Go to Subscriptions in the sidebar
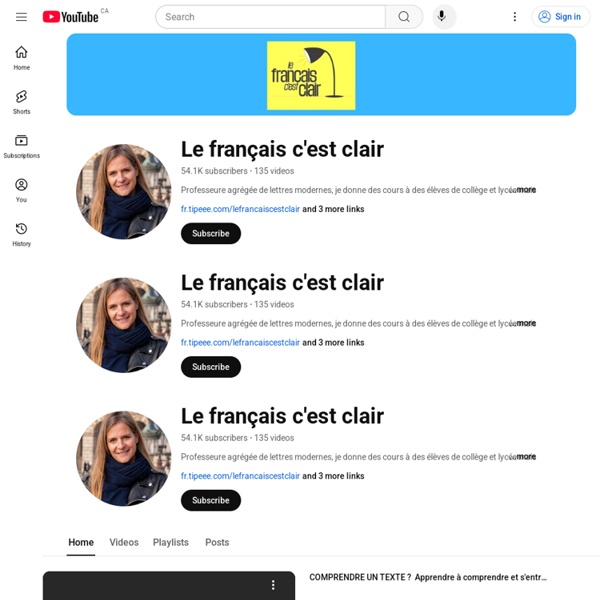Screen dimensions: 600x600 [x=21, y=146]
